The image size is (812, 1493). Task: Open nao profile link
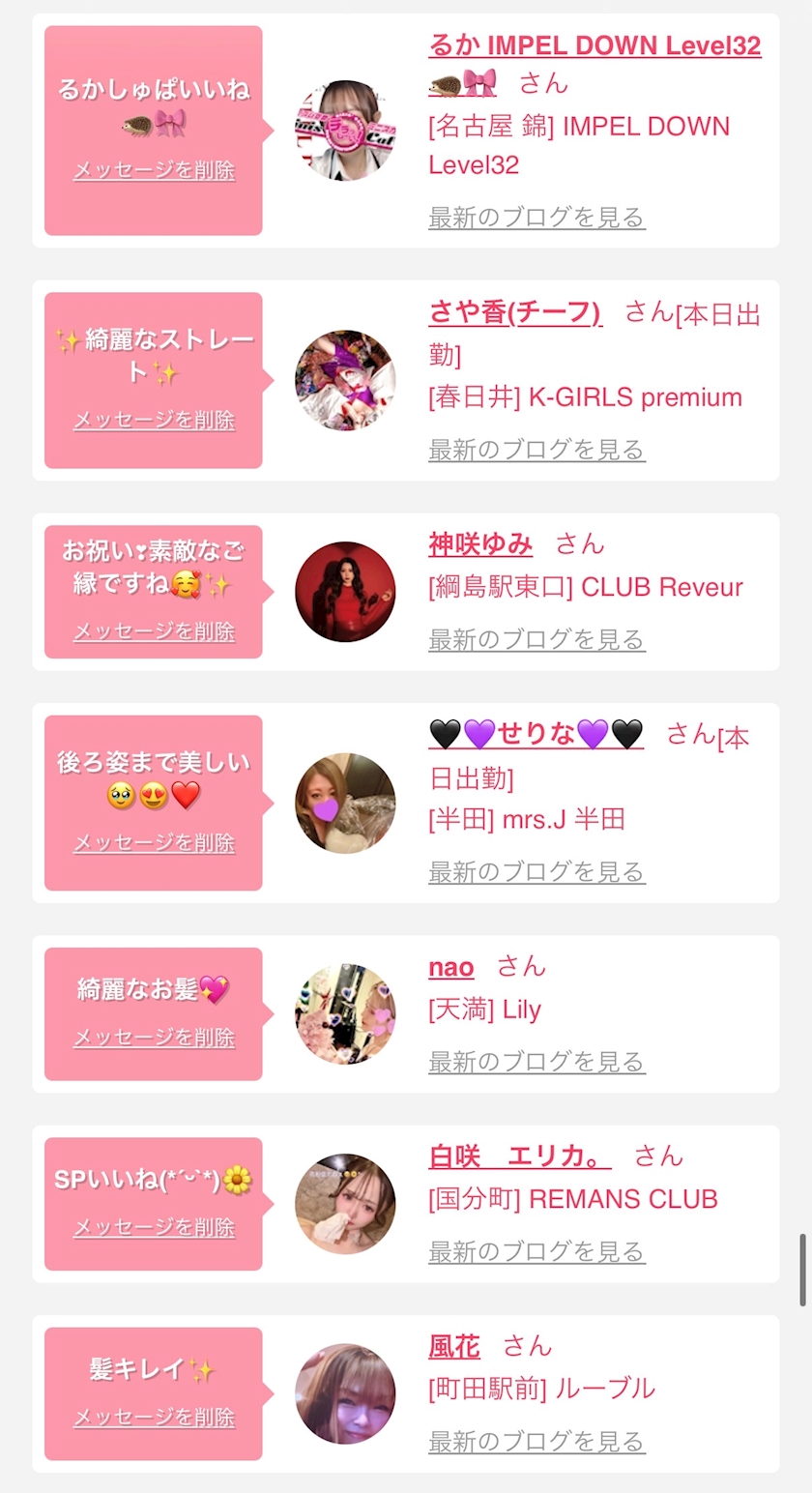pyautogui.click(x=451, y=966)
